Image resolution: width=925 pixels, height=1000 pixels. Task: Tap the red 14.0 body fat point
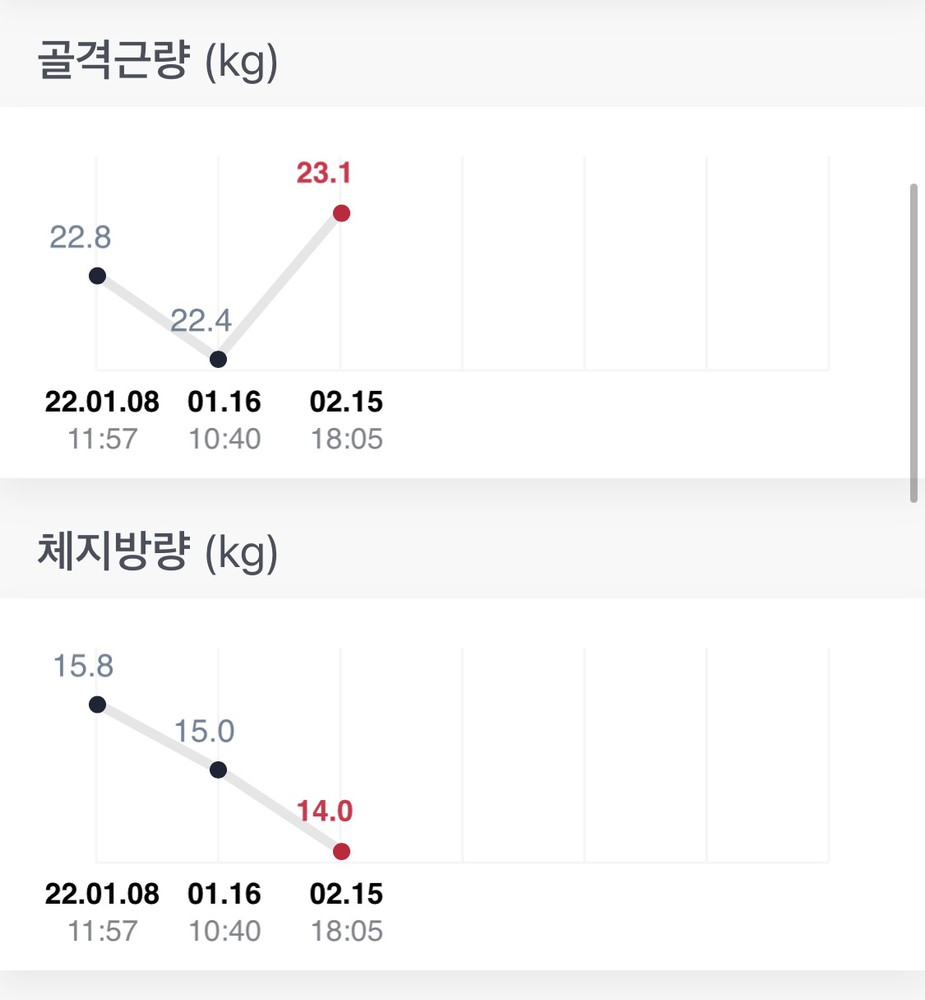pyautogui.click(x=341, y=851)
